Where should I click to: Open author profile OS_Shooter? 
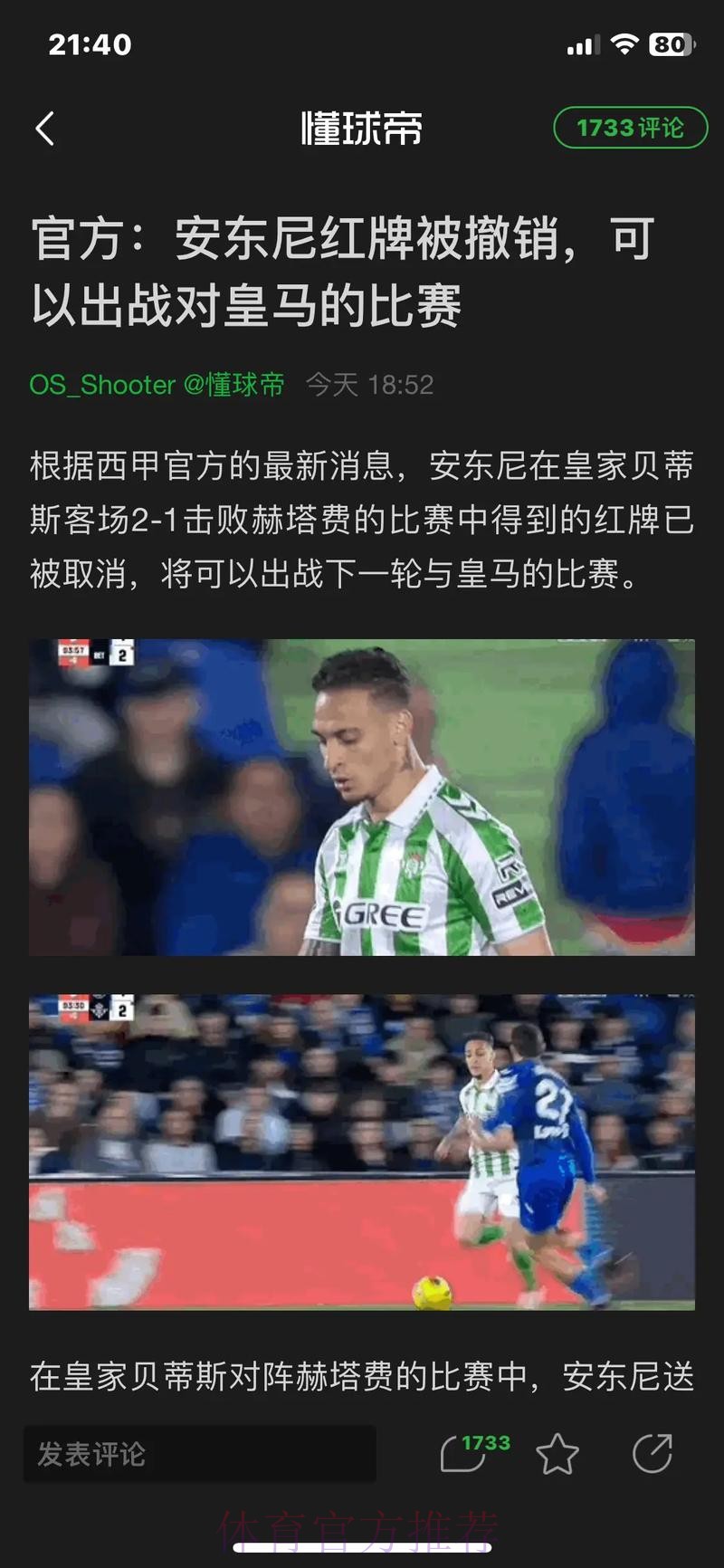[x=100, y=385]
